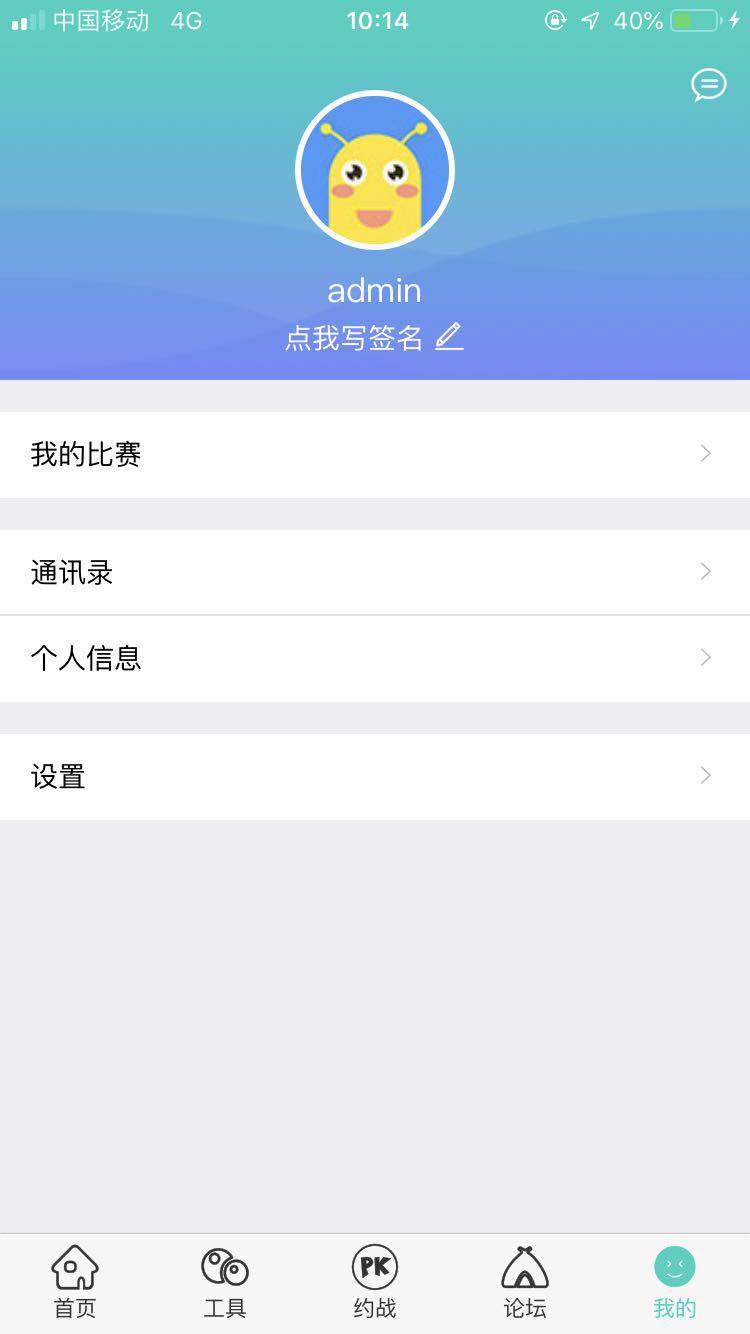Open 设置 settings row
Viewport: 750px width, 1334px height.
[375, 776]
